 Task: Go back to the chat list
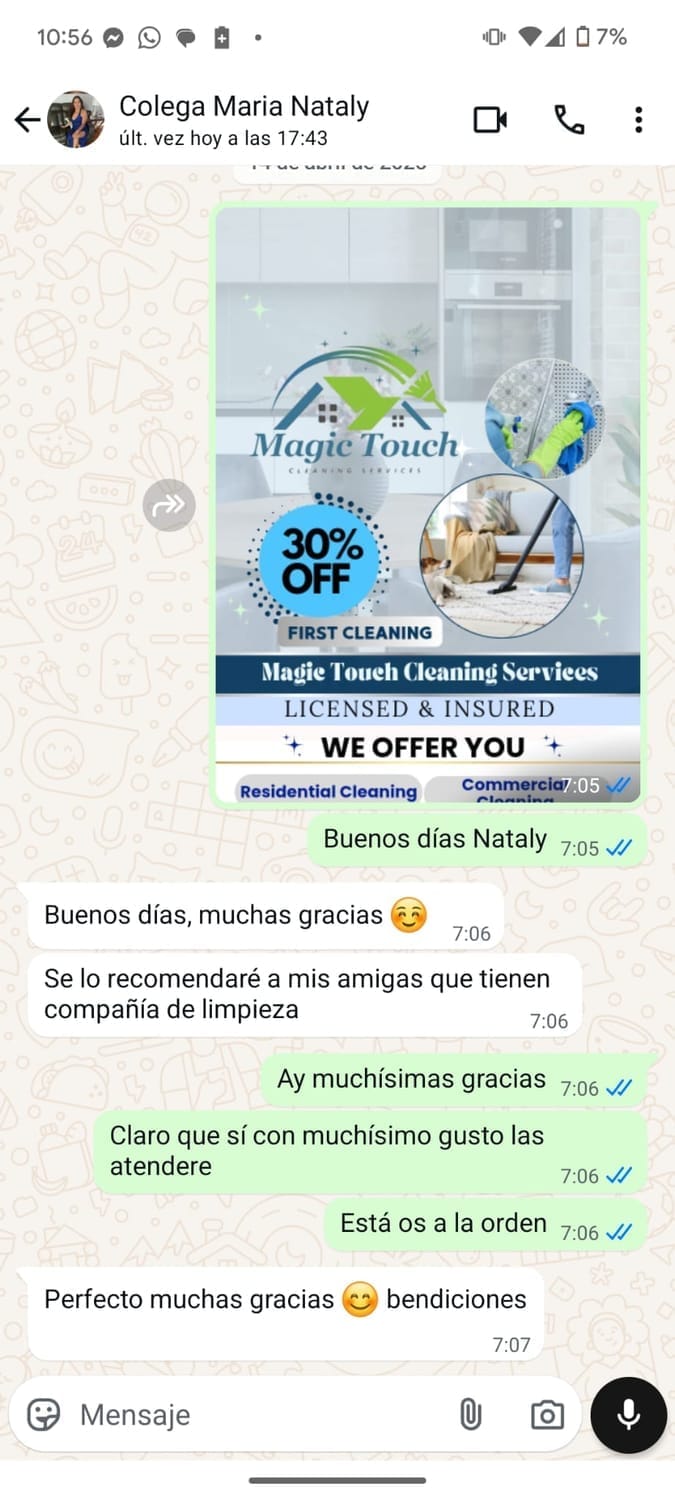click(27, 120)
